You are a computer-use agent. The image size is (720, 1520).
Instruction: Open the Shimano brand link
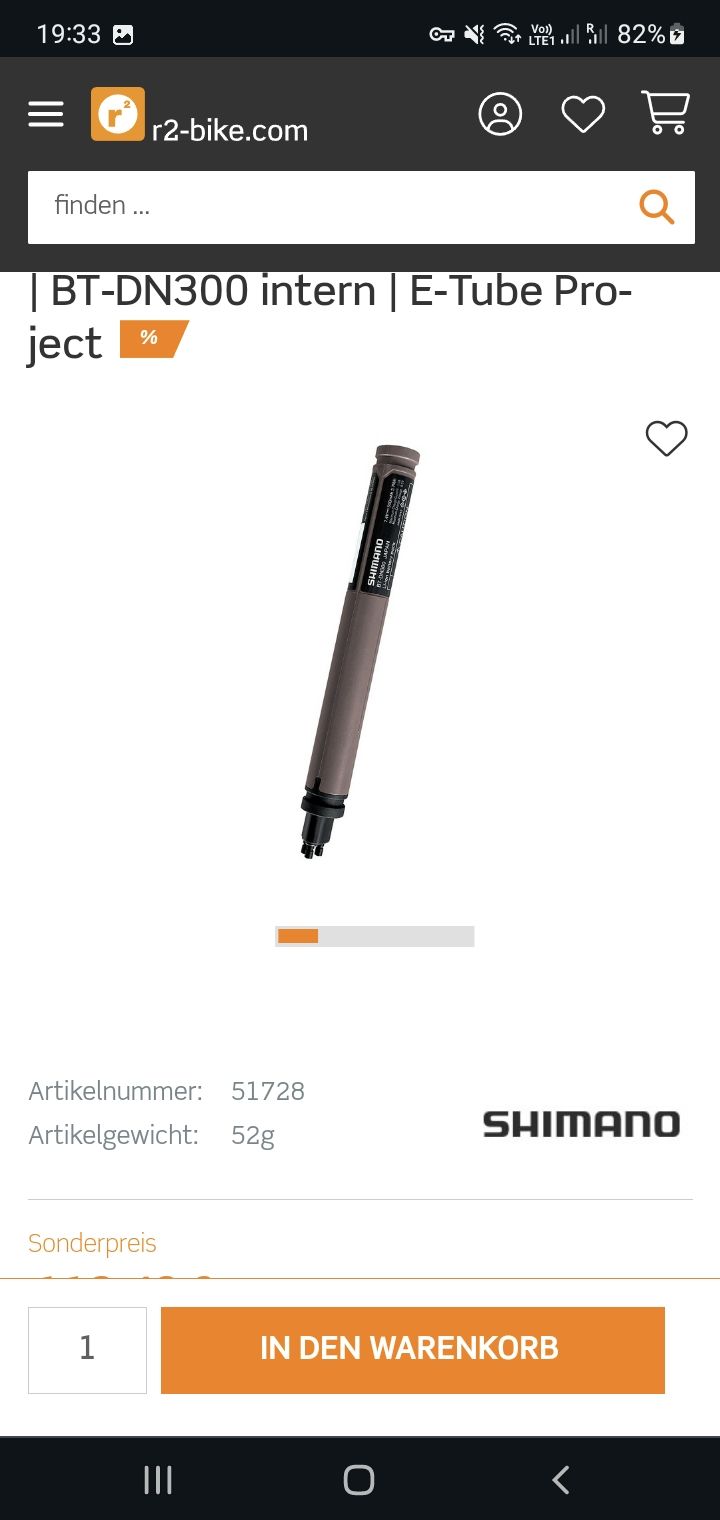(581, 1124)
